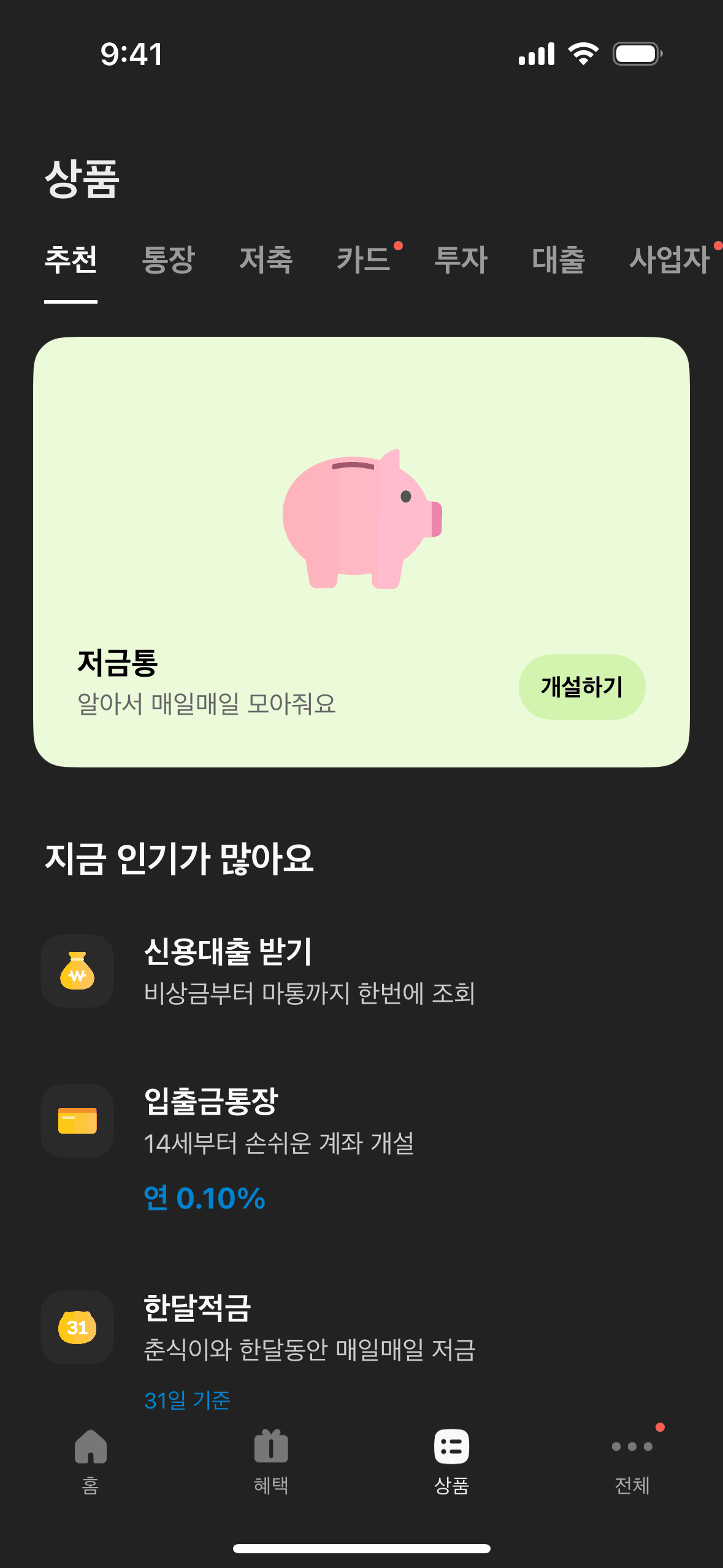The width and height of the screenshot is (723, 1568).
Task: Open the 통장 tab
Action: 168,259
